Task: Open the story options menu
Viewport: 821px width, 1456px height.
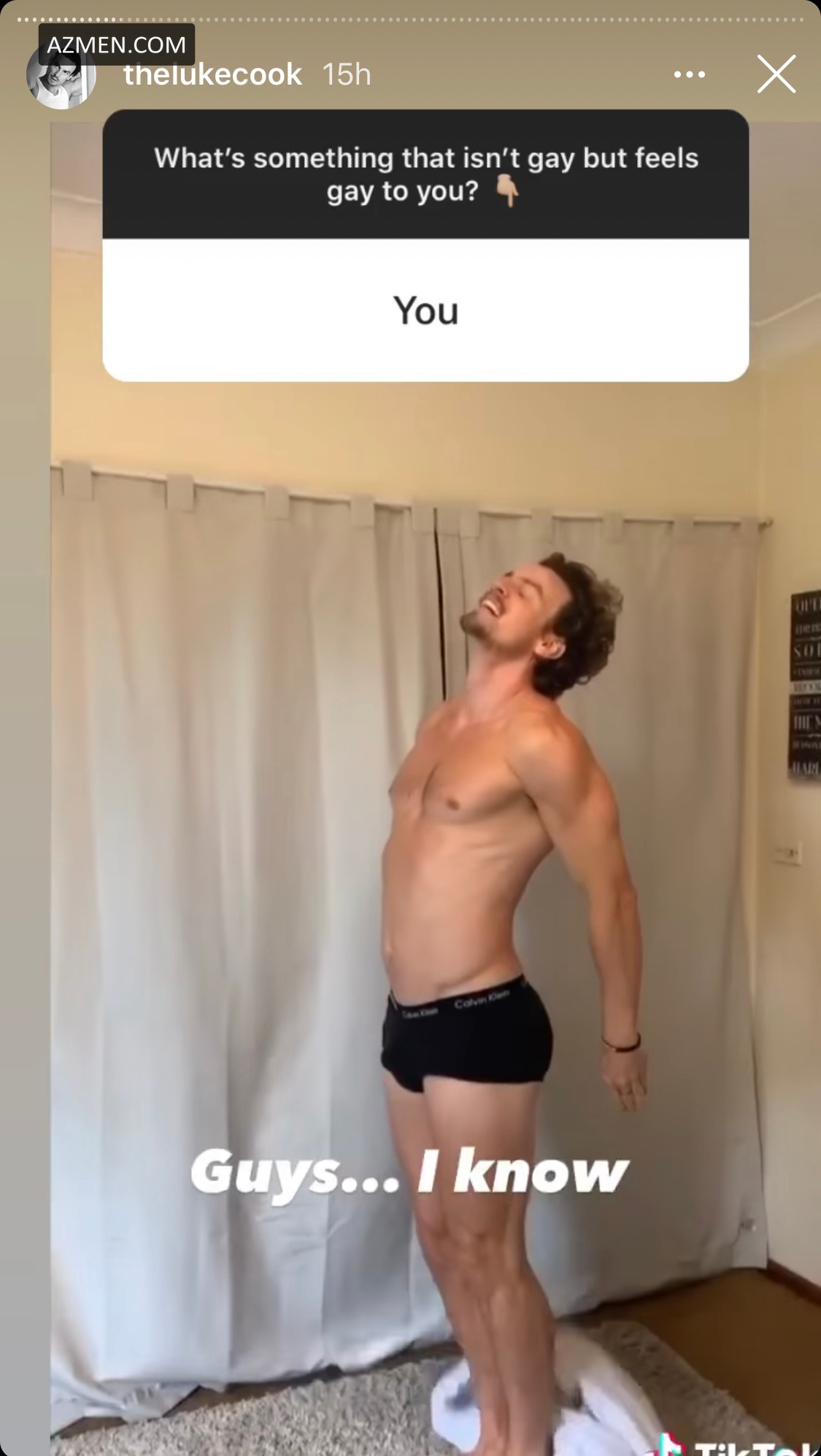Action: tap(689, 74)
